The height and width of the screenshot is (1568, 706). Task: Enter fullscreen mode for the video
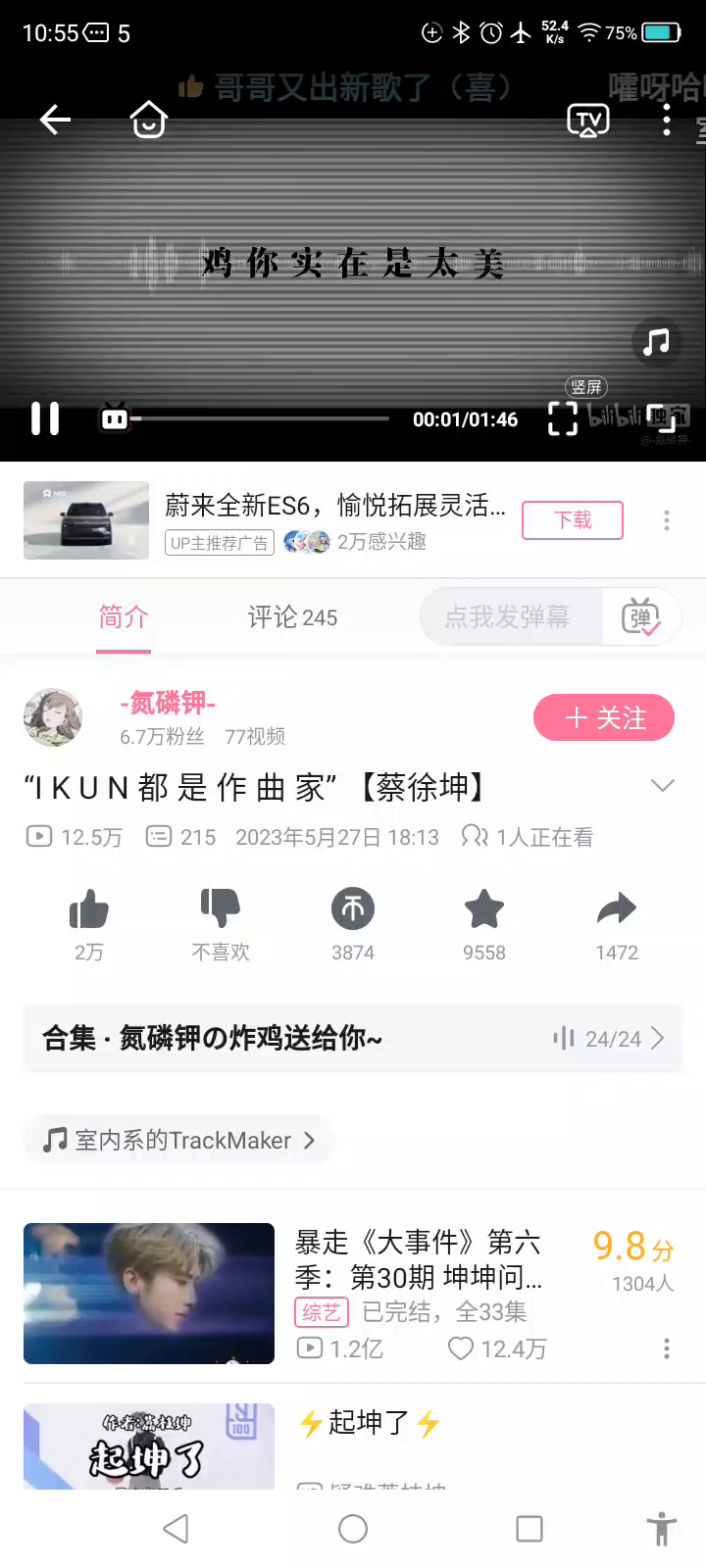pos(563,418)
